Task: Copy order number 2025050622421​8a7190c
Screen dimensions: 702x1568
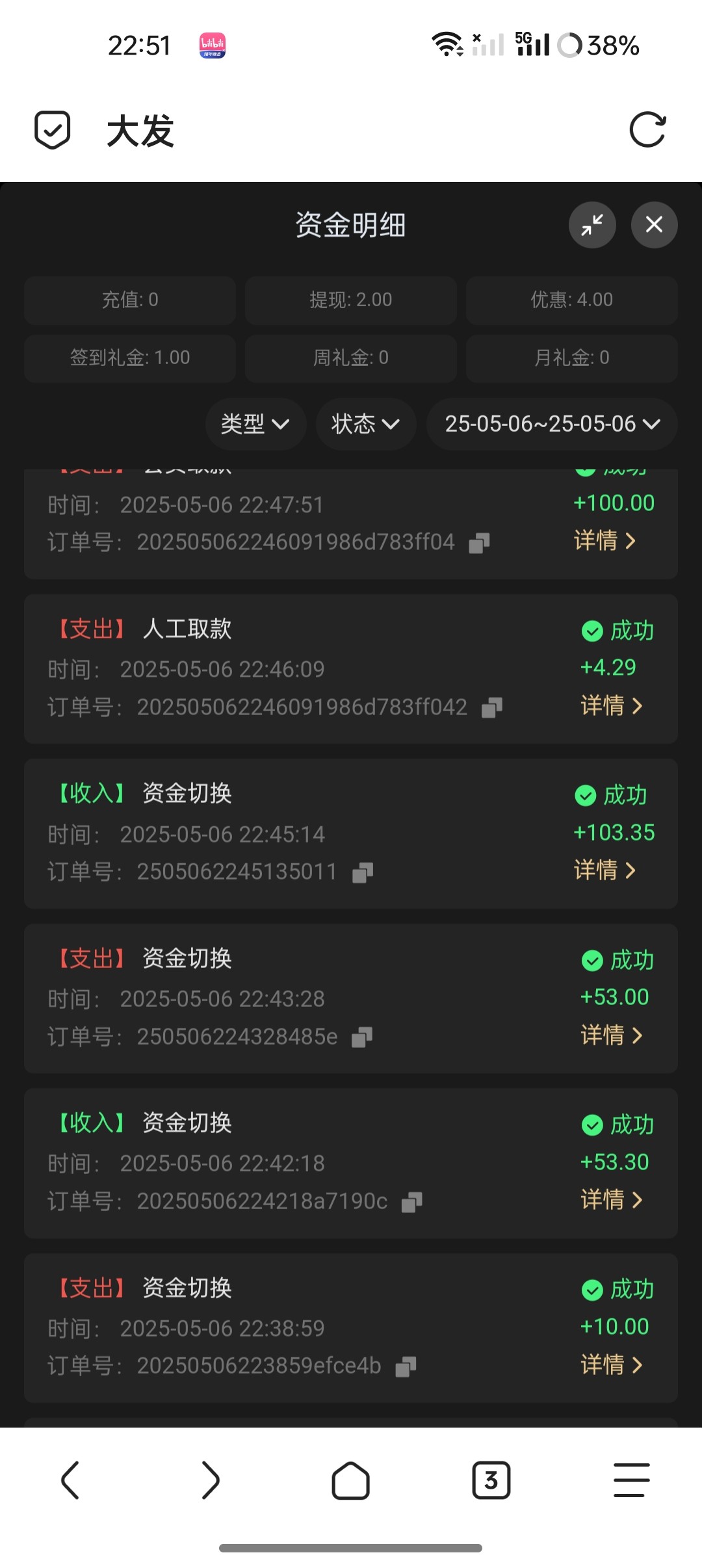Action: coord(412,1202)
